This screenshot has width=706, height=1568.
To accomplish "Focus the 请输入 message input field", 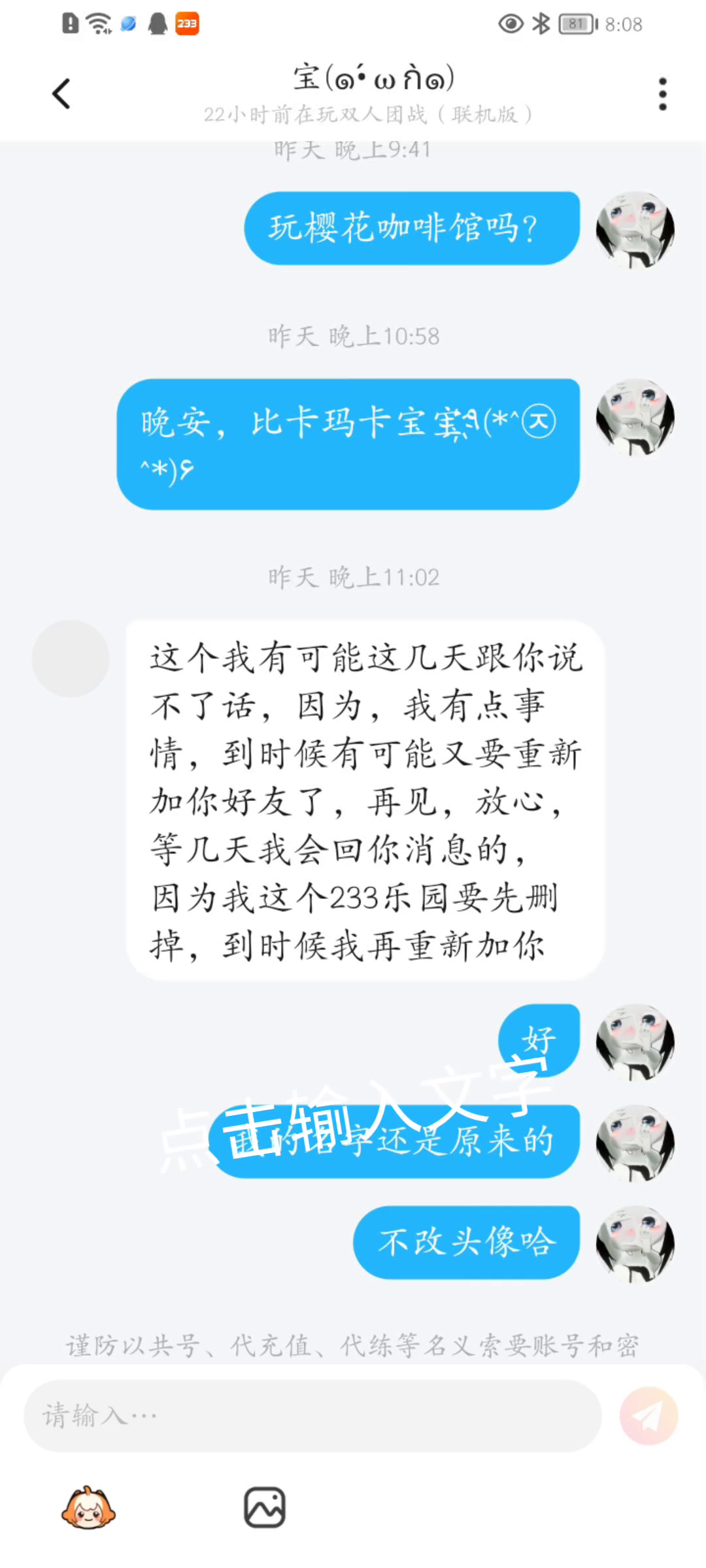I will (312, 1415).
